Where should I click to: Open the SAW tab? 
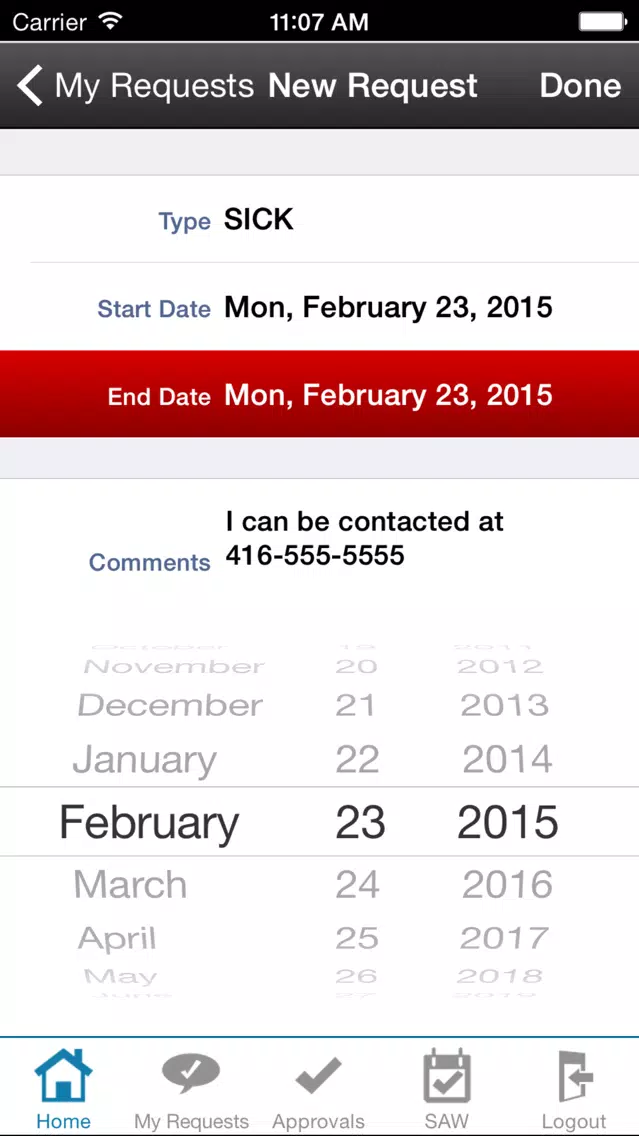click(447, 1087)
